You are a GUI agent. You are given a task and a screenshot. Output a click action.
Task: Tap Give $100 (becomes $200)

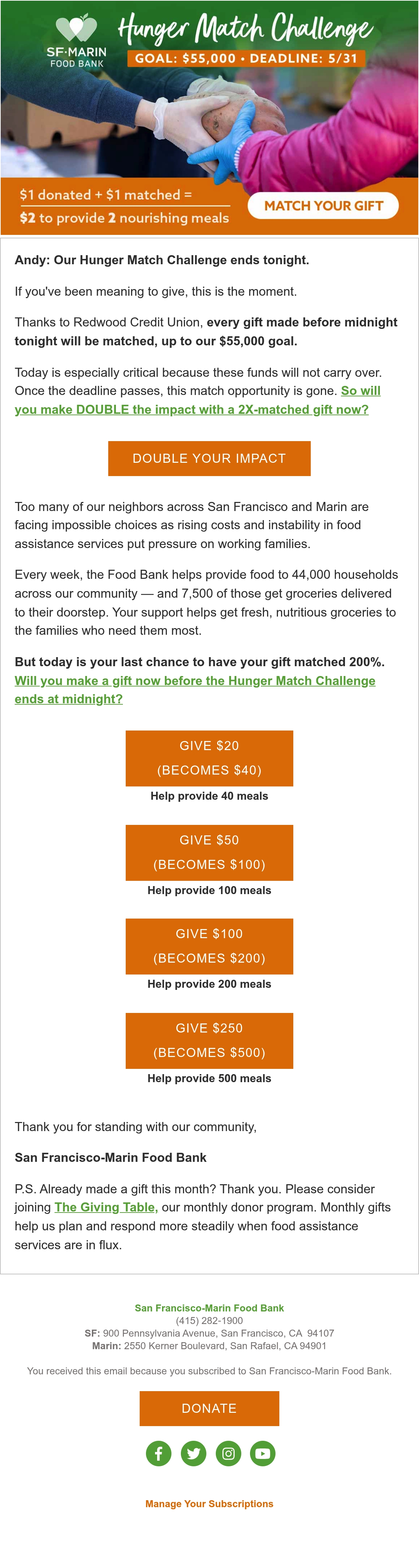[209, 946]
